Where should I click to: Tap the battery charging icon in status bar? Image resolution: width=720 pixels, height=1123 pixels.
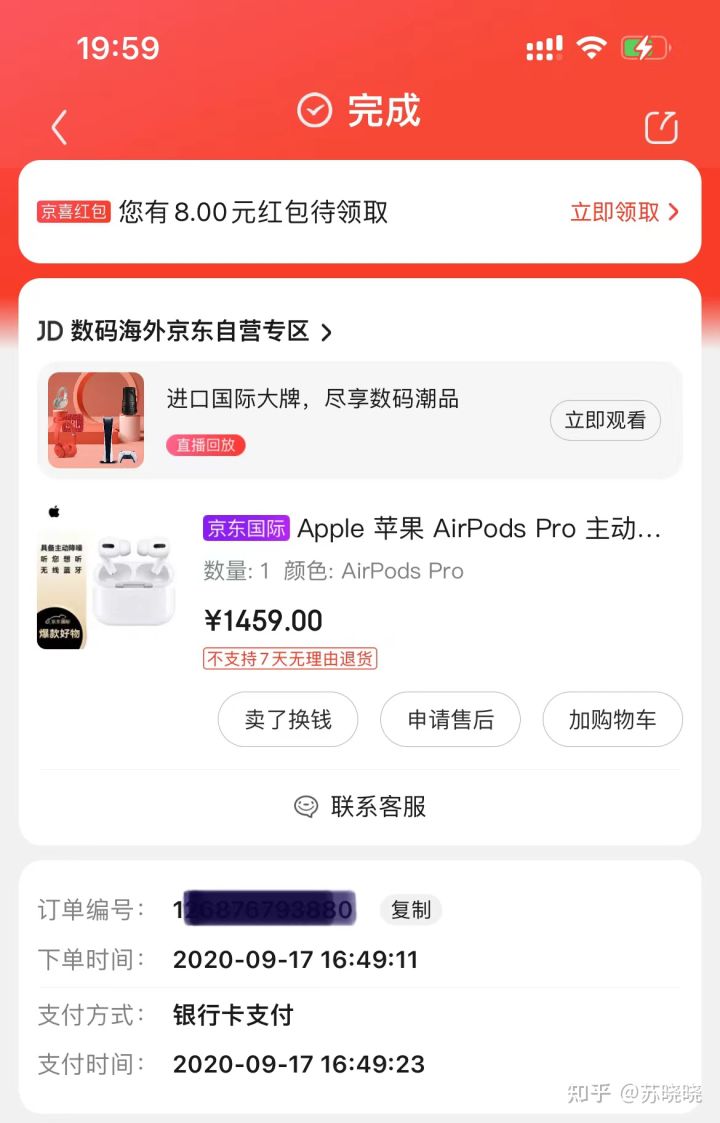645,46
